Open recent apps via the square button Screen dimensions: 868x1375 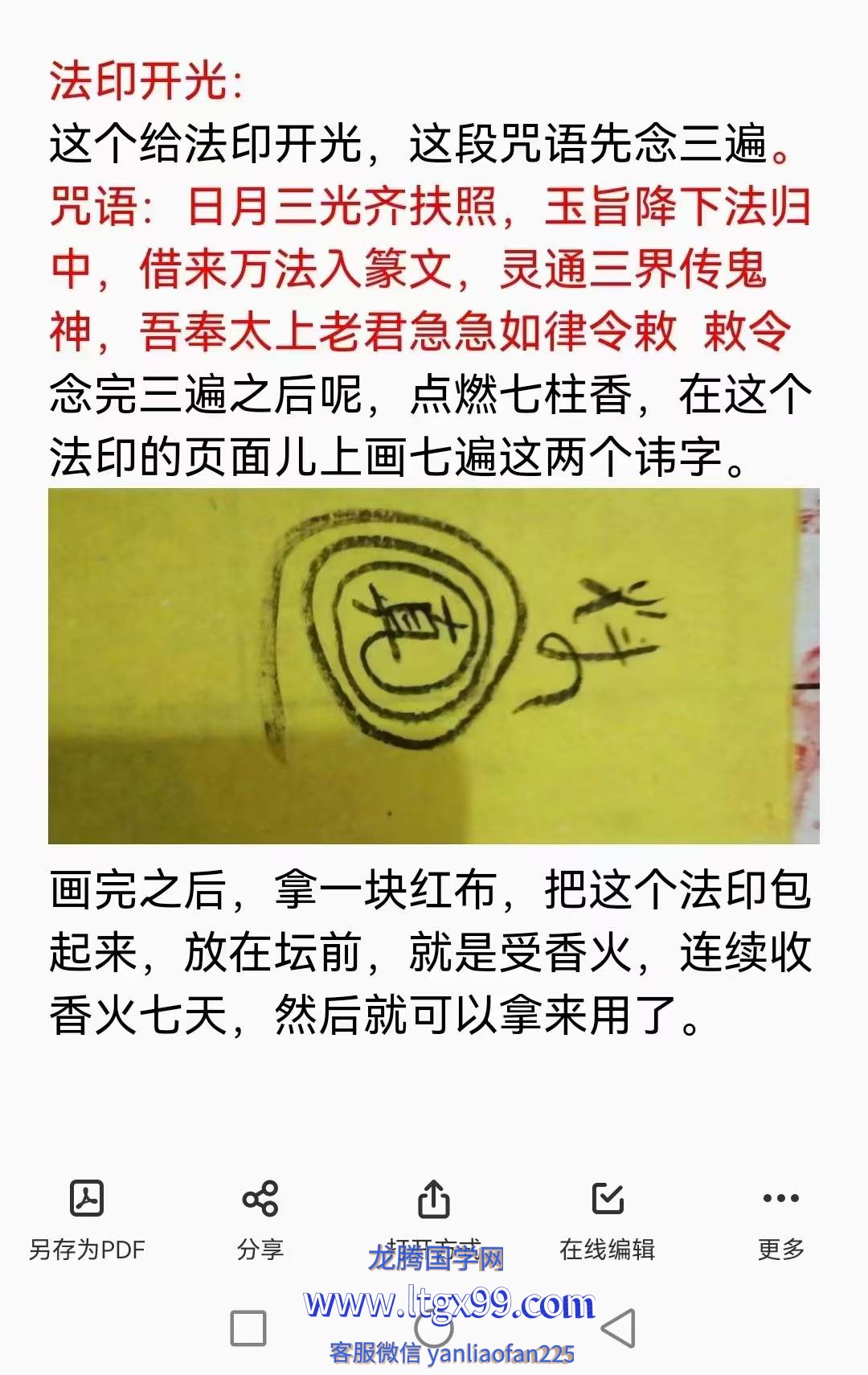tap(248, 1328)
